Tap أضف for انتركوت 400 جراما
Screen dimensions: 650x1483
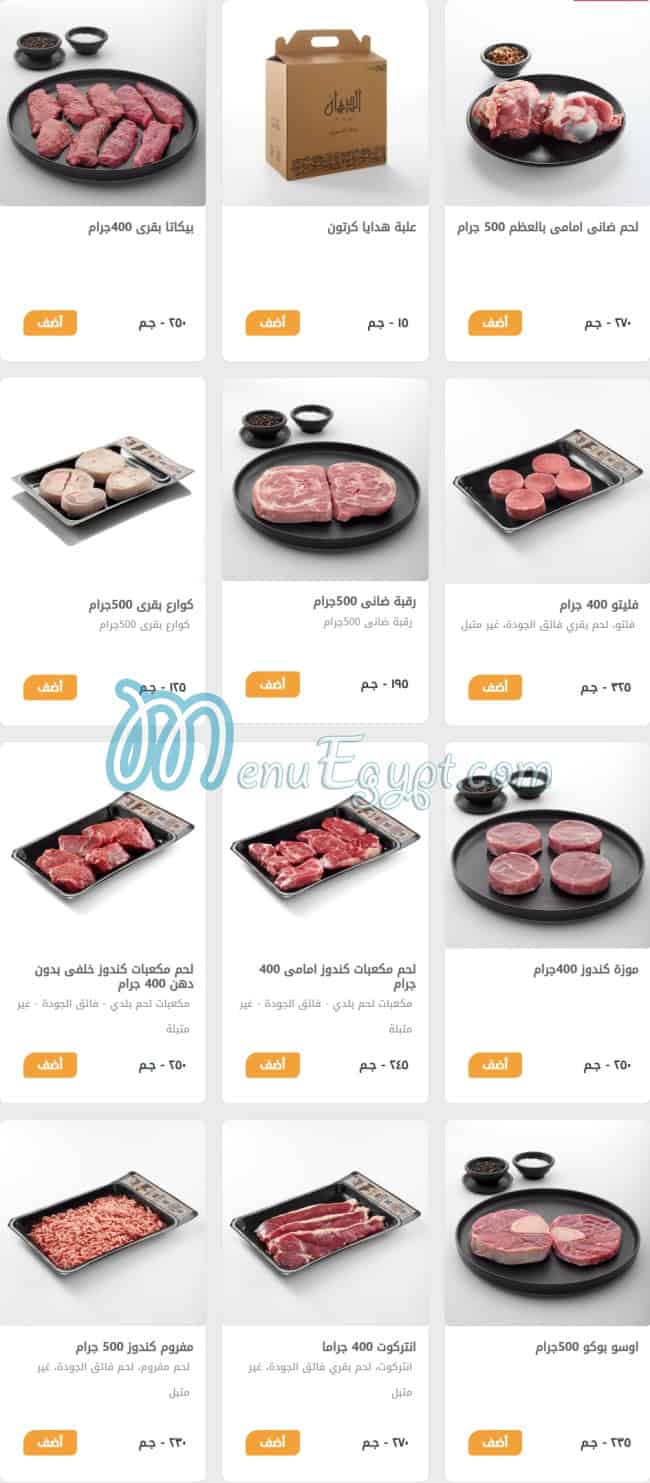click(x=272, y=1442)
